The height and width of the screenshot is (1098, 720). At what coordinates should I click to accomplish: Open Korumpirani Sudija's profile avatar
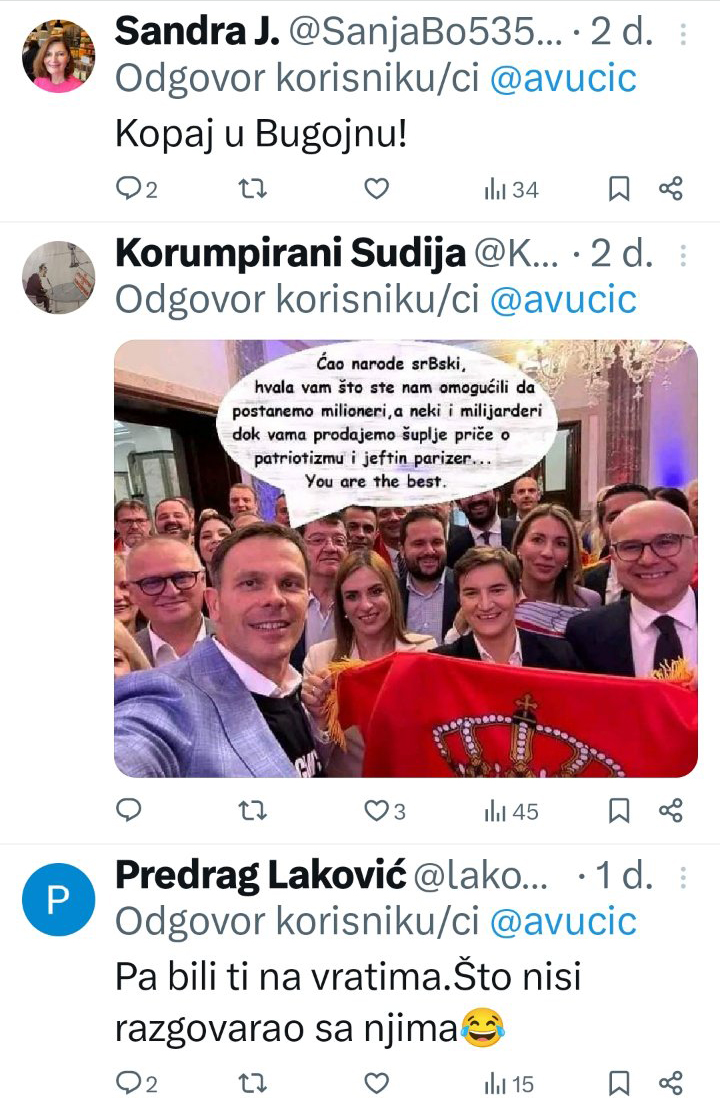coord(58,277)
